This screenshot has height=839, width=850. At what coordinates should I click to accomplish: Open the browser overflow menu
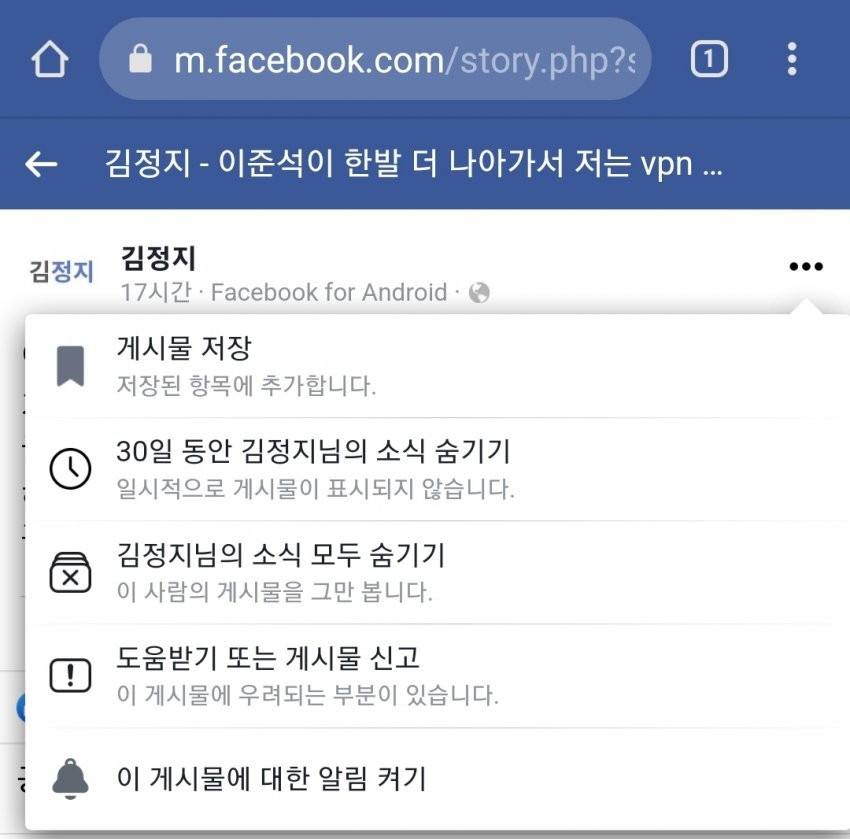click(792, 60)
